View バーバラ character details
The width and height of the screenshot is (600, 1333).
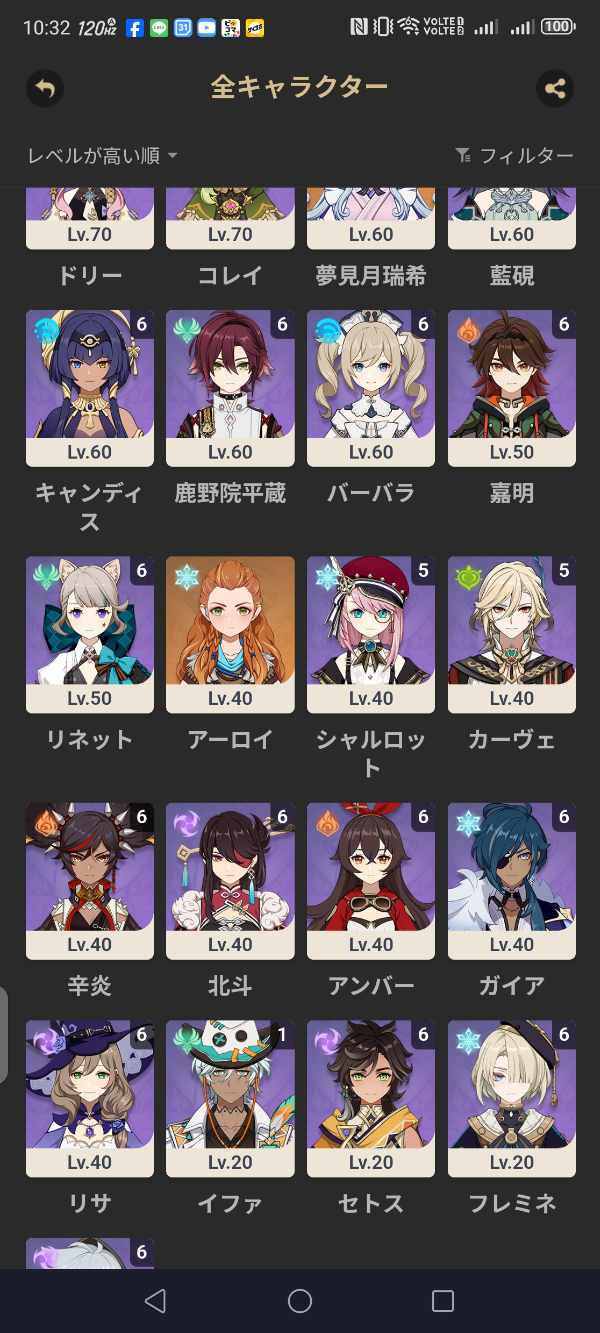coord(371,387)
